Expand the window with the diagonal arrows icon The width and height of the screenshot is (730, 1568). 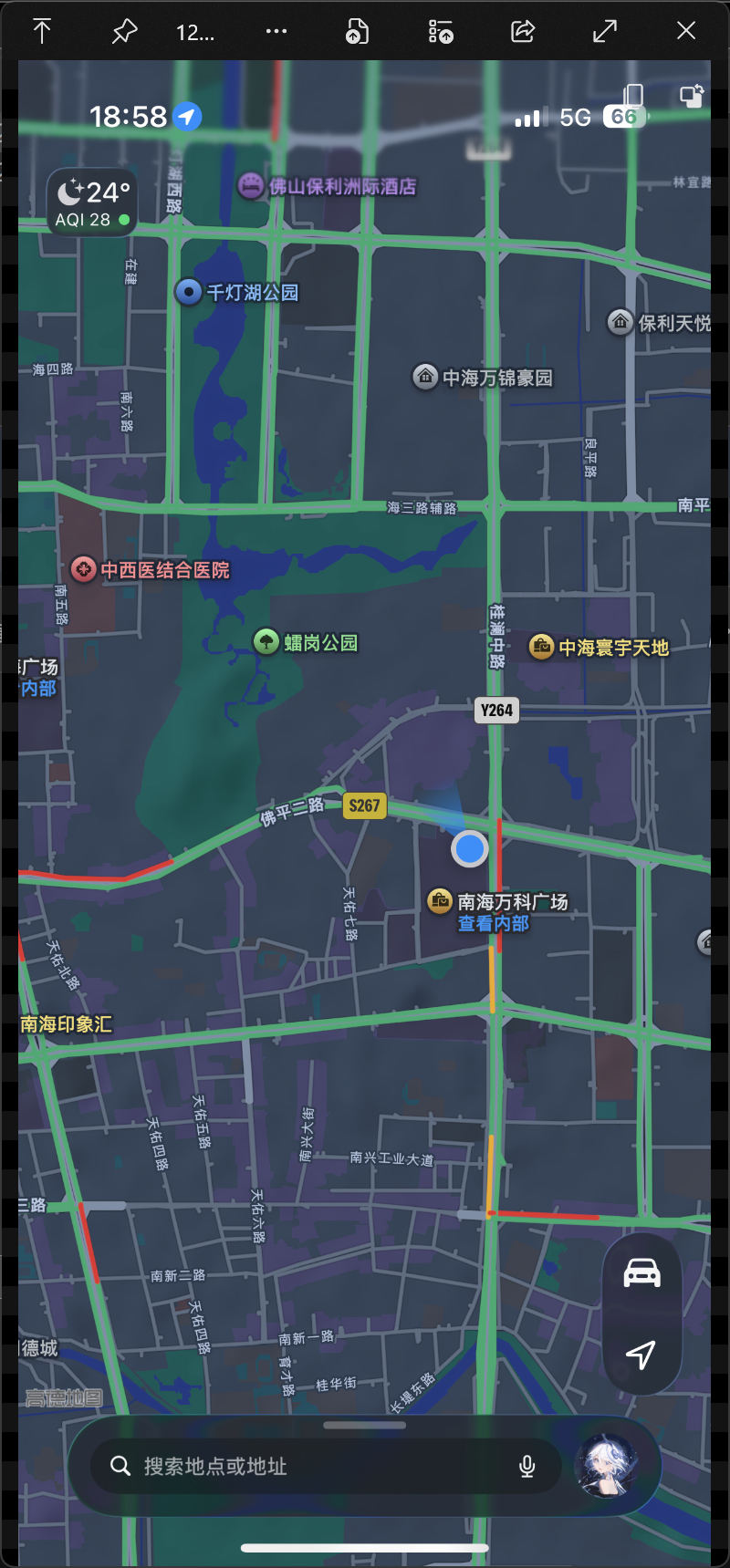605,32
